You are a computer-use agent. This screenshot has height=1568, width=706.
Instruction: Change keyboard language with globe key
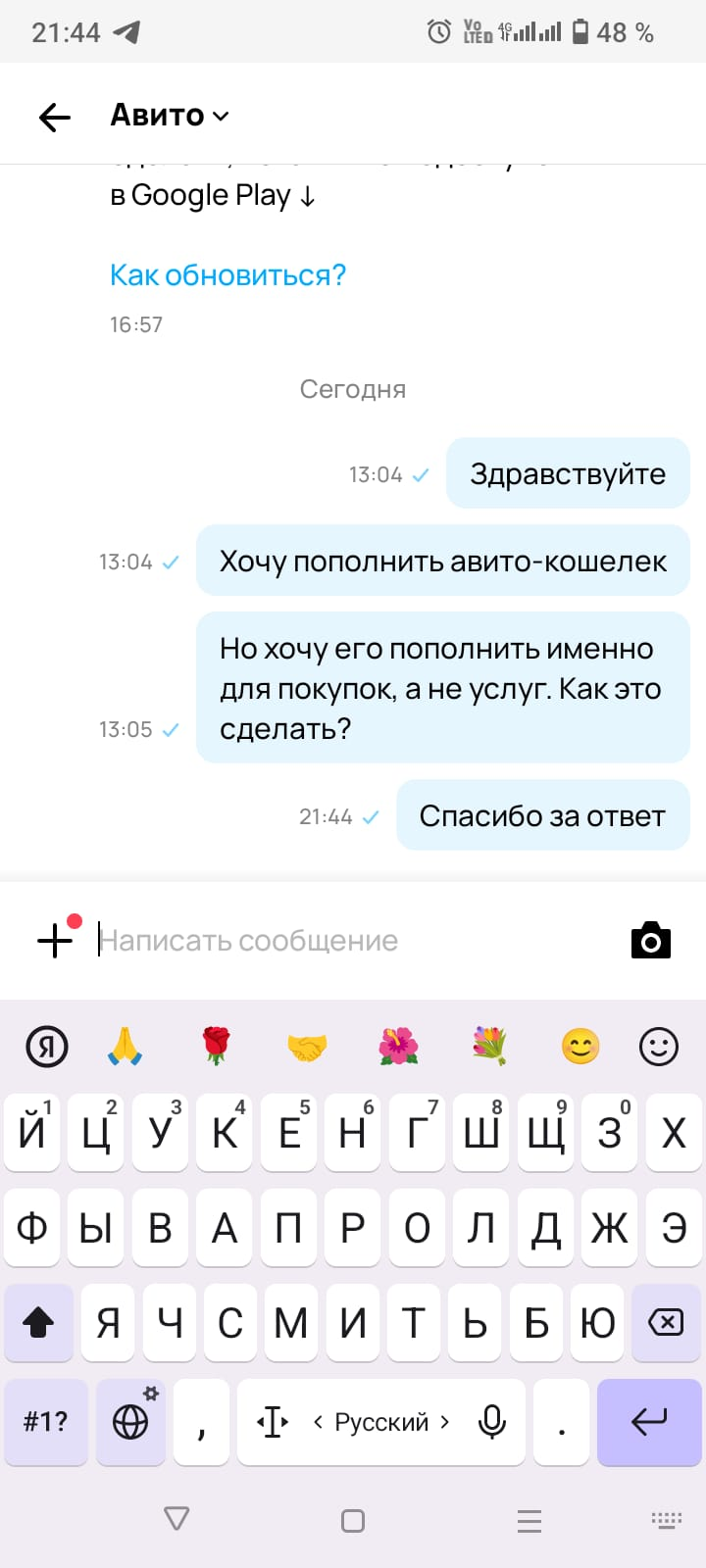click(130, 1422)
